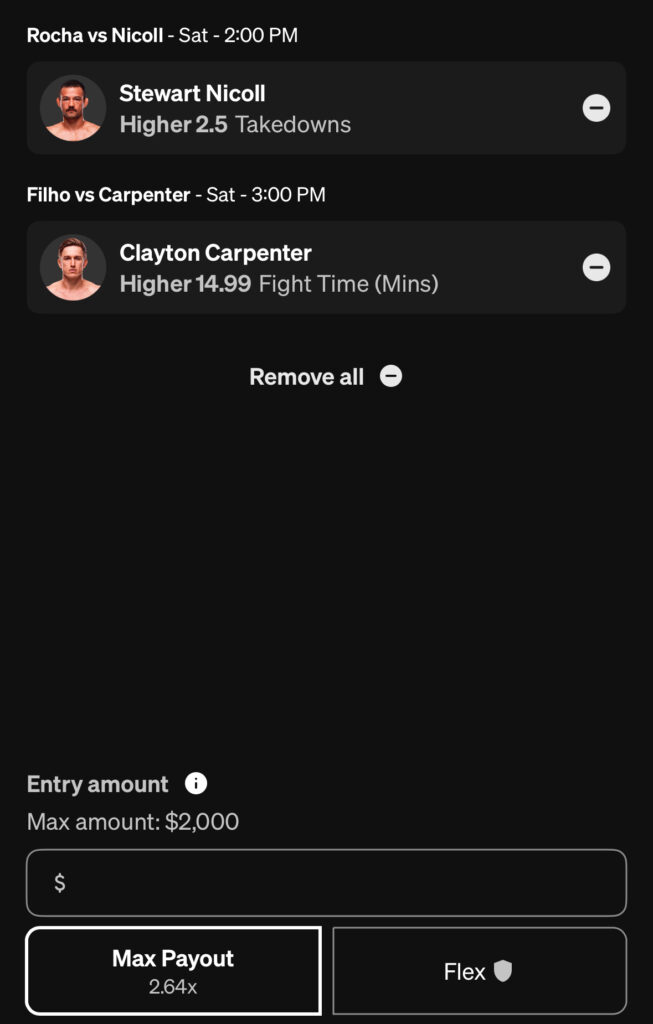The image size is (653, 1024).
Task: Open Clayton Carpenter's Fight Time pick card
Action: click(x=300, y=267)
